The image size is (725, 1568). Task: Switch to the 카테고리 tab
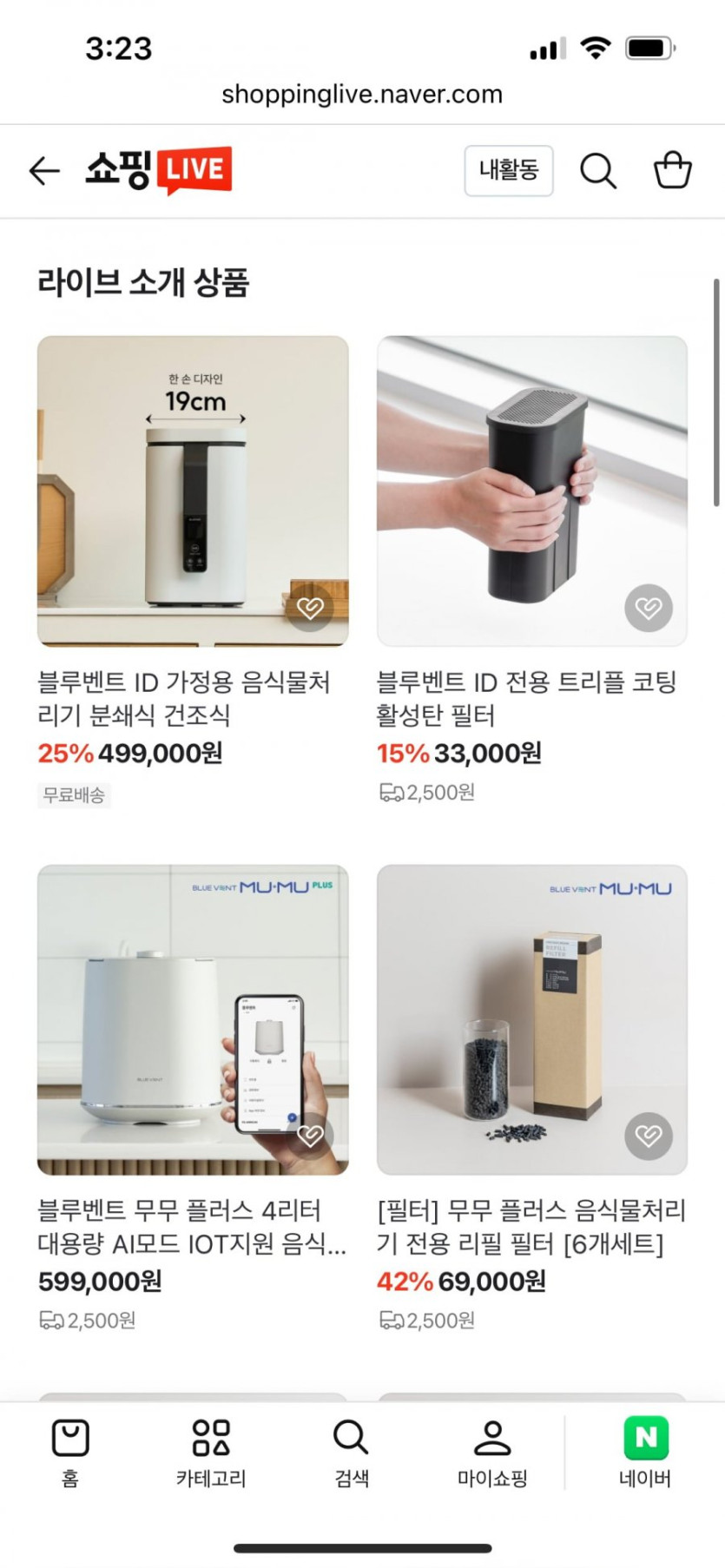tap(211, 1453)
